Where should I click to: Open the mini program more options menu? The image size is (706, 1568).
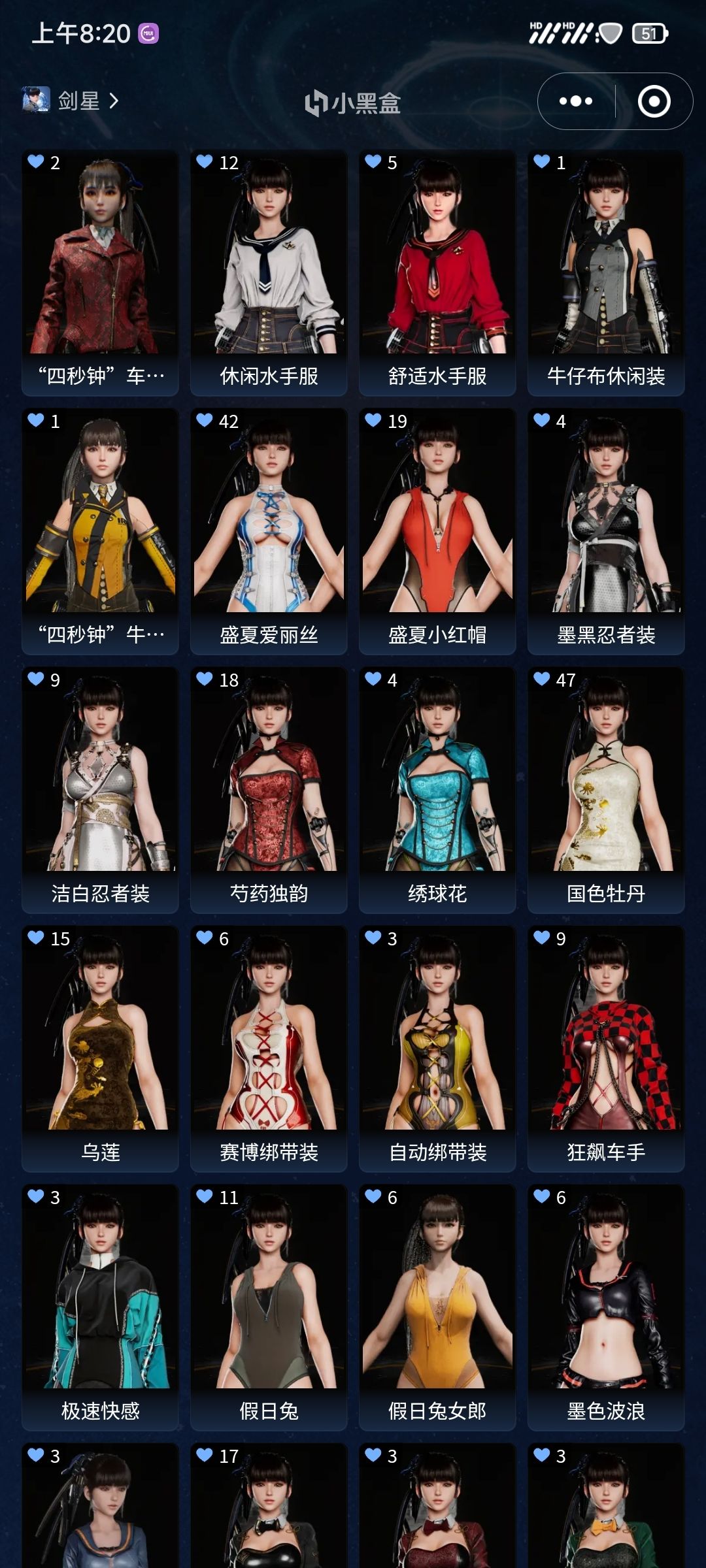pyautogui.click(x=575, y=101)
